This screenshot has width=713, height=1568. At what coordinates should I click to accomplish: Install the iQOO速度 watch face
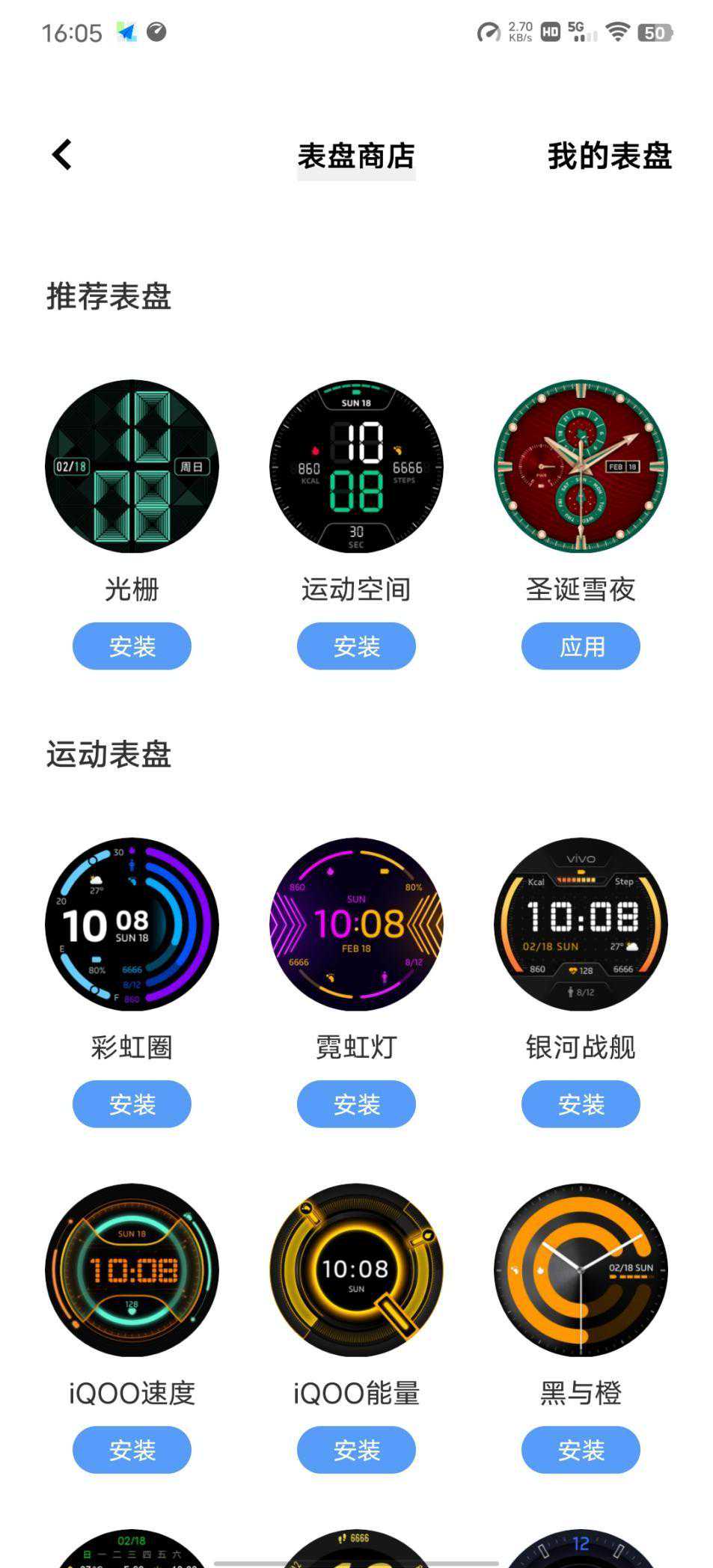(x=132, y=1450)
